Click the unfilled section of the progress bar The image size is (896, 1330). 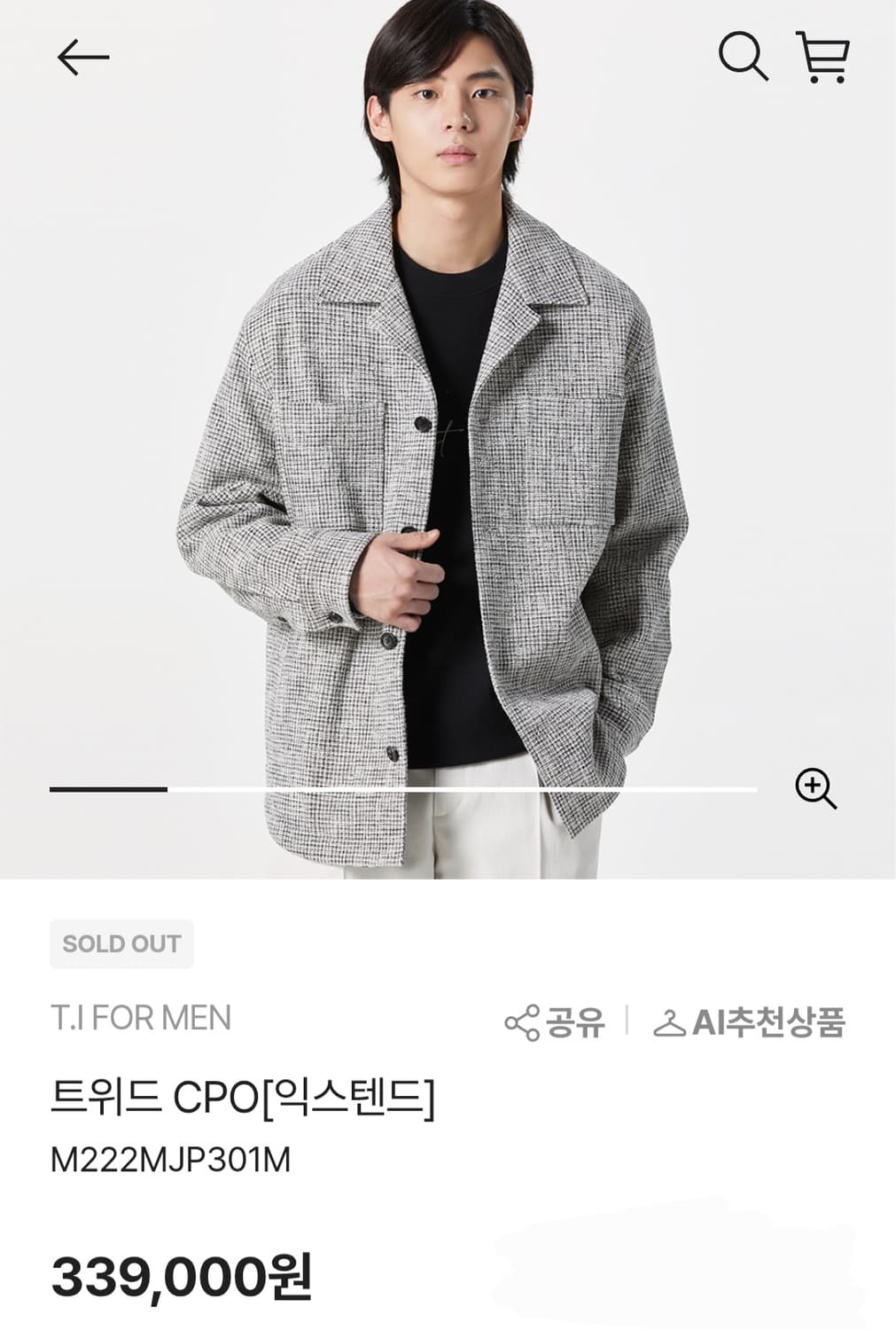point(461,787)
